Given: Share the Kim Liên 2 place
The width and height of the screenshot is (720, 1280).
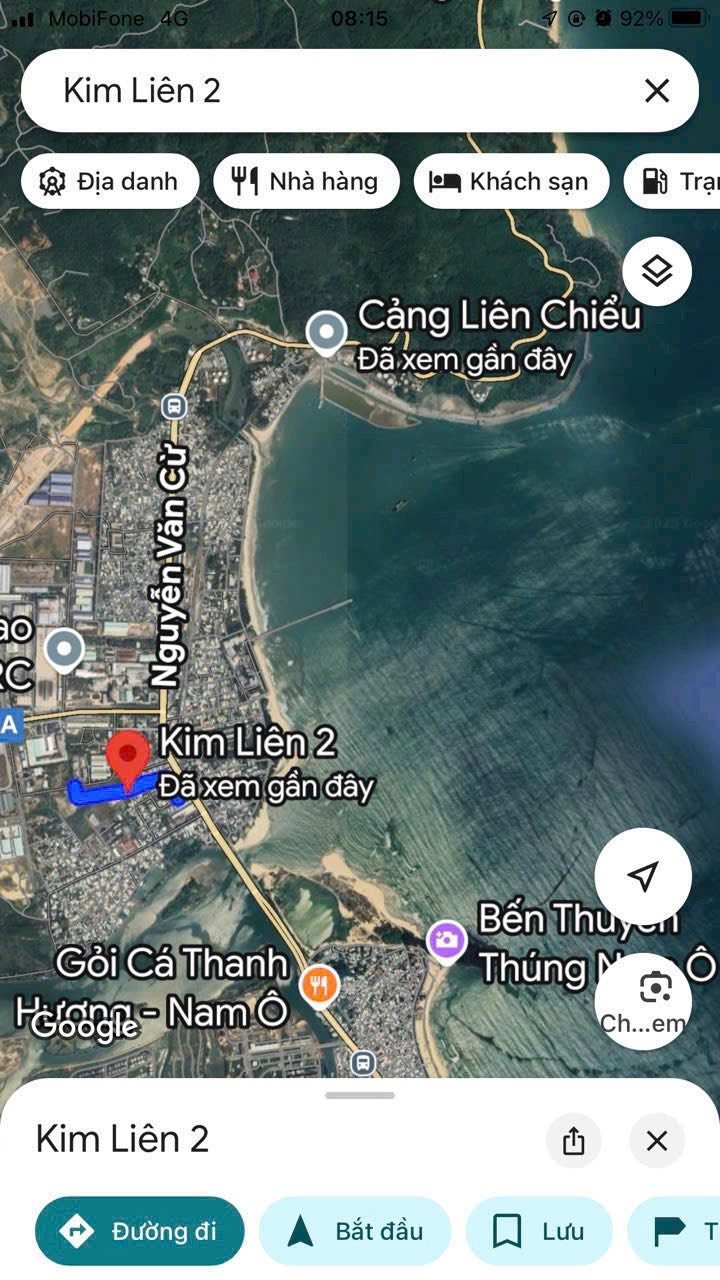Looking at the screenshot, I should (x=573, y=1141).
